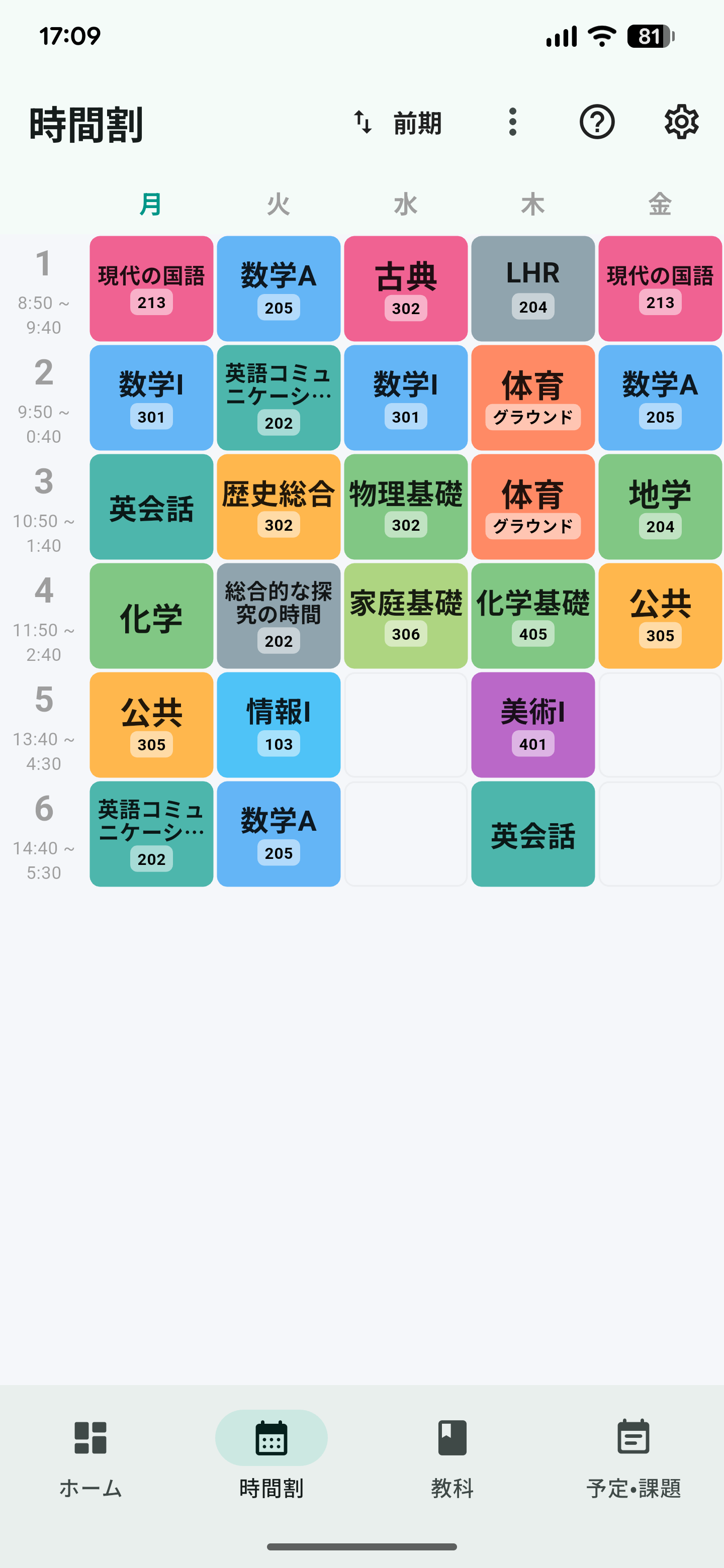Open the 化学 Monday class cell

tap(150, 616)
